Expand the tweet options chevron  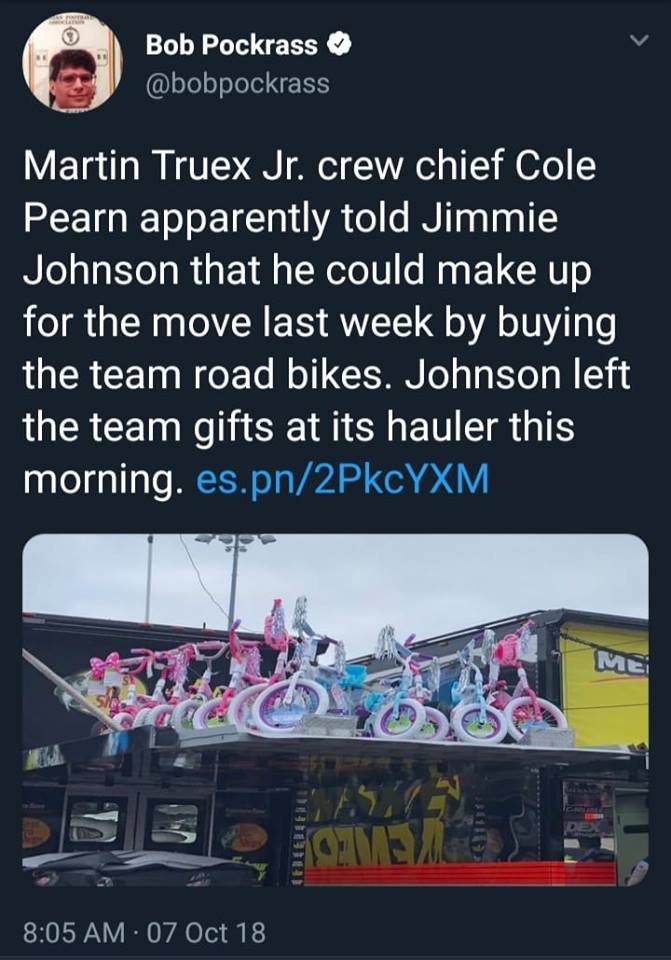637,41
